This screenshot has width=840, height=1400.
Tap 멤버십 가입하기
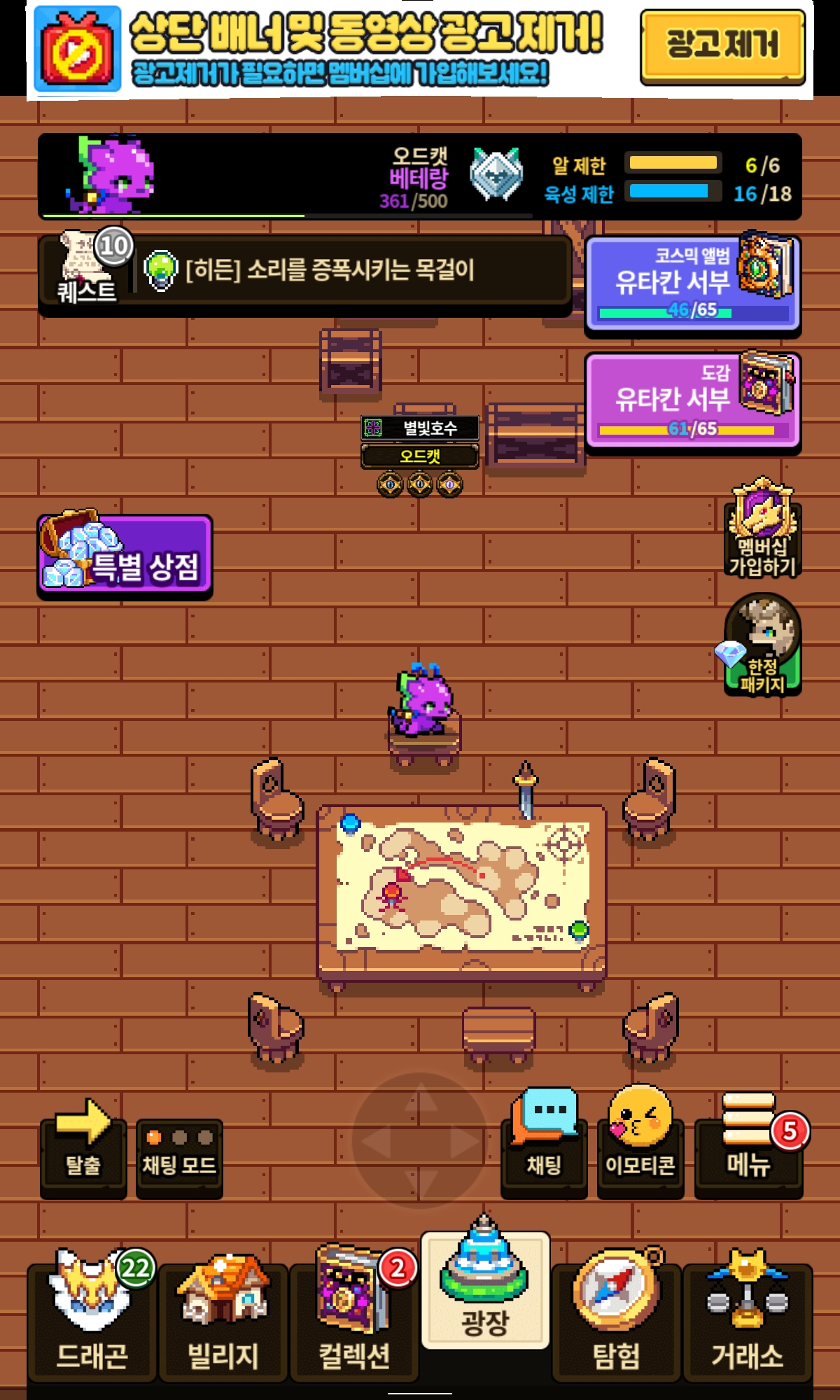click(x=762, y=530)
